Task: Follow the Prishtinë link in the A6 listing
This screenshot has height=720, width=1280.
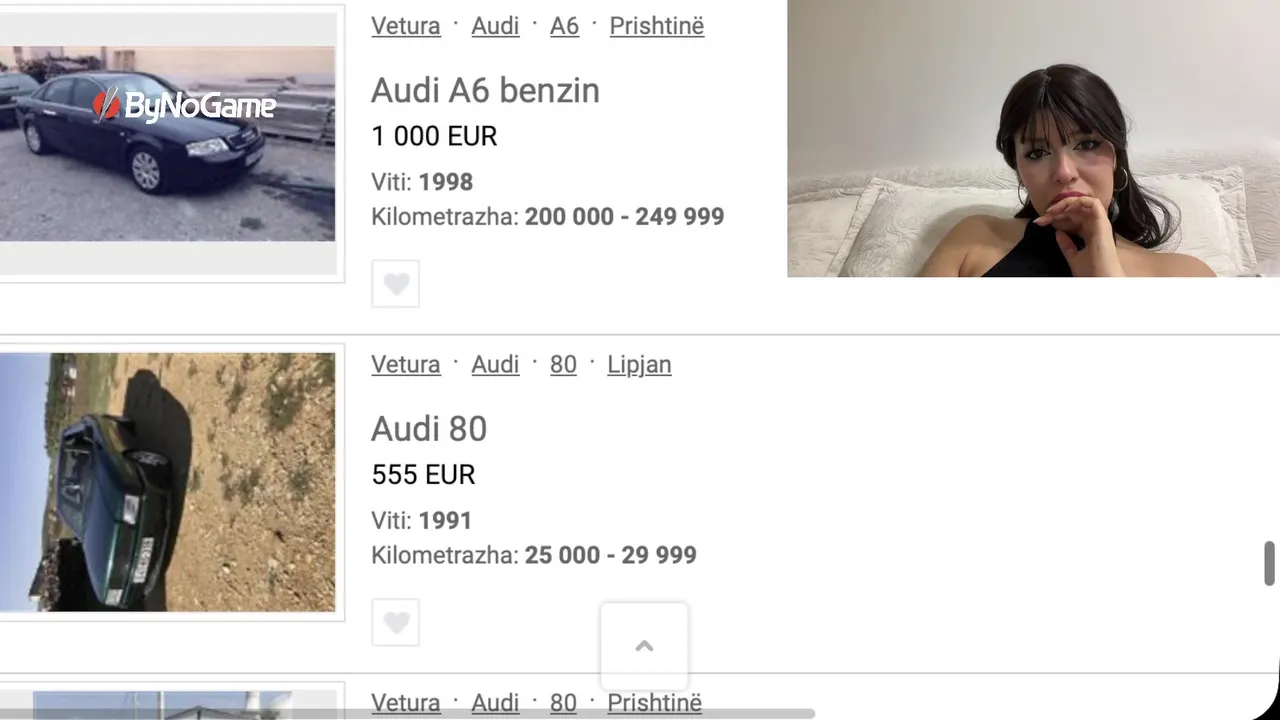Action: 656,26
